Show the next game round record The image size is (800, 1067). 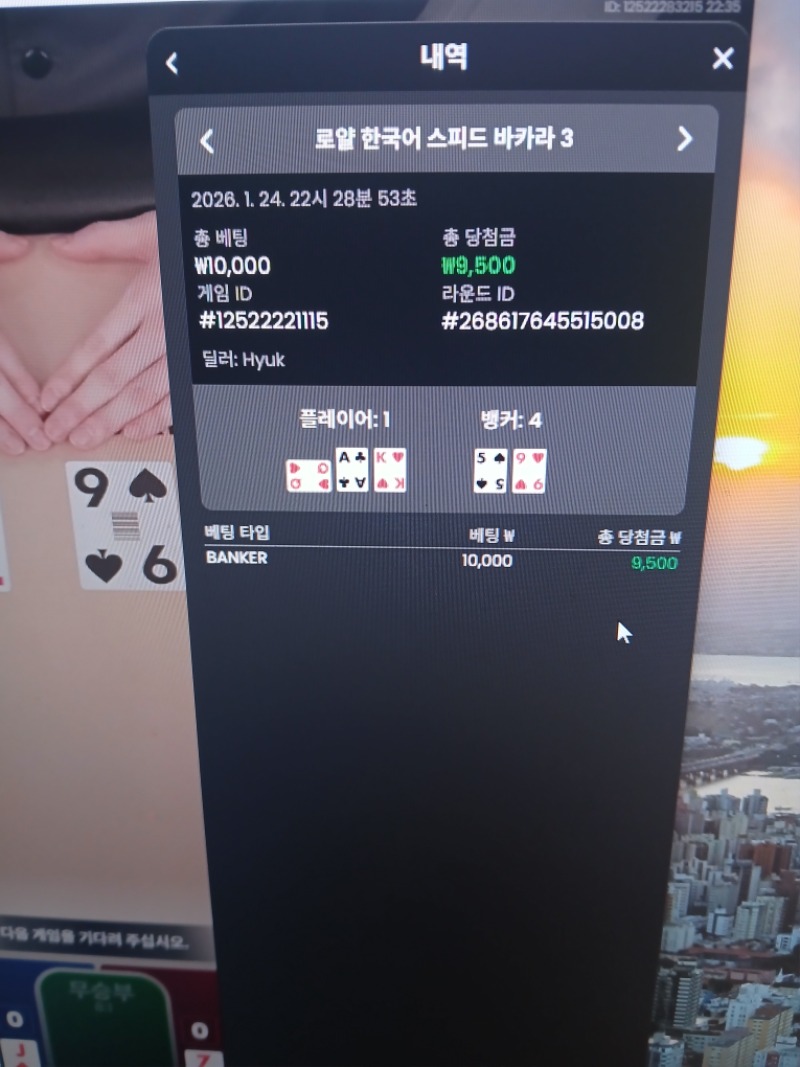coord(684,139)
